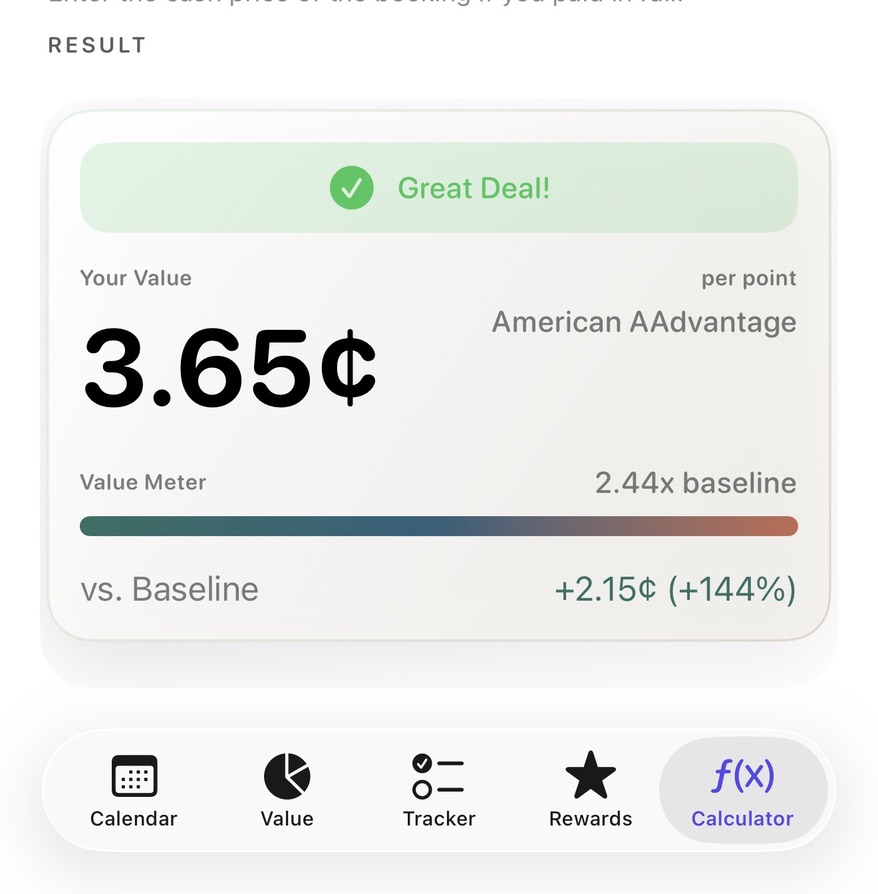Click the Value Meter gradient bar
878x894 pixels.
click(x=438, y=525)
